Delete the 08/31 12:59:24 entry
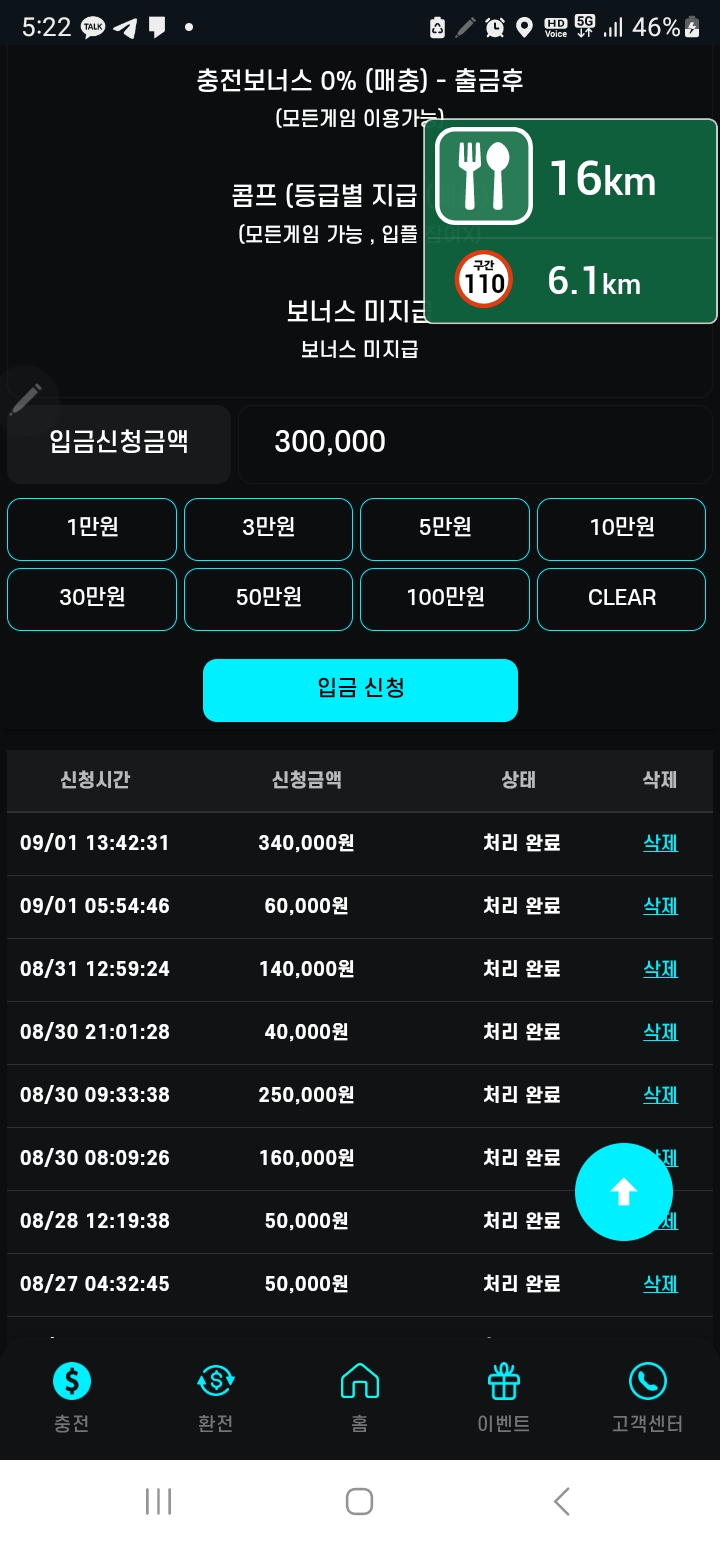The image size is (720, 1544). [660, 969]
